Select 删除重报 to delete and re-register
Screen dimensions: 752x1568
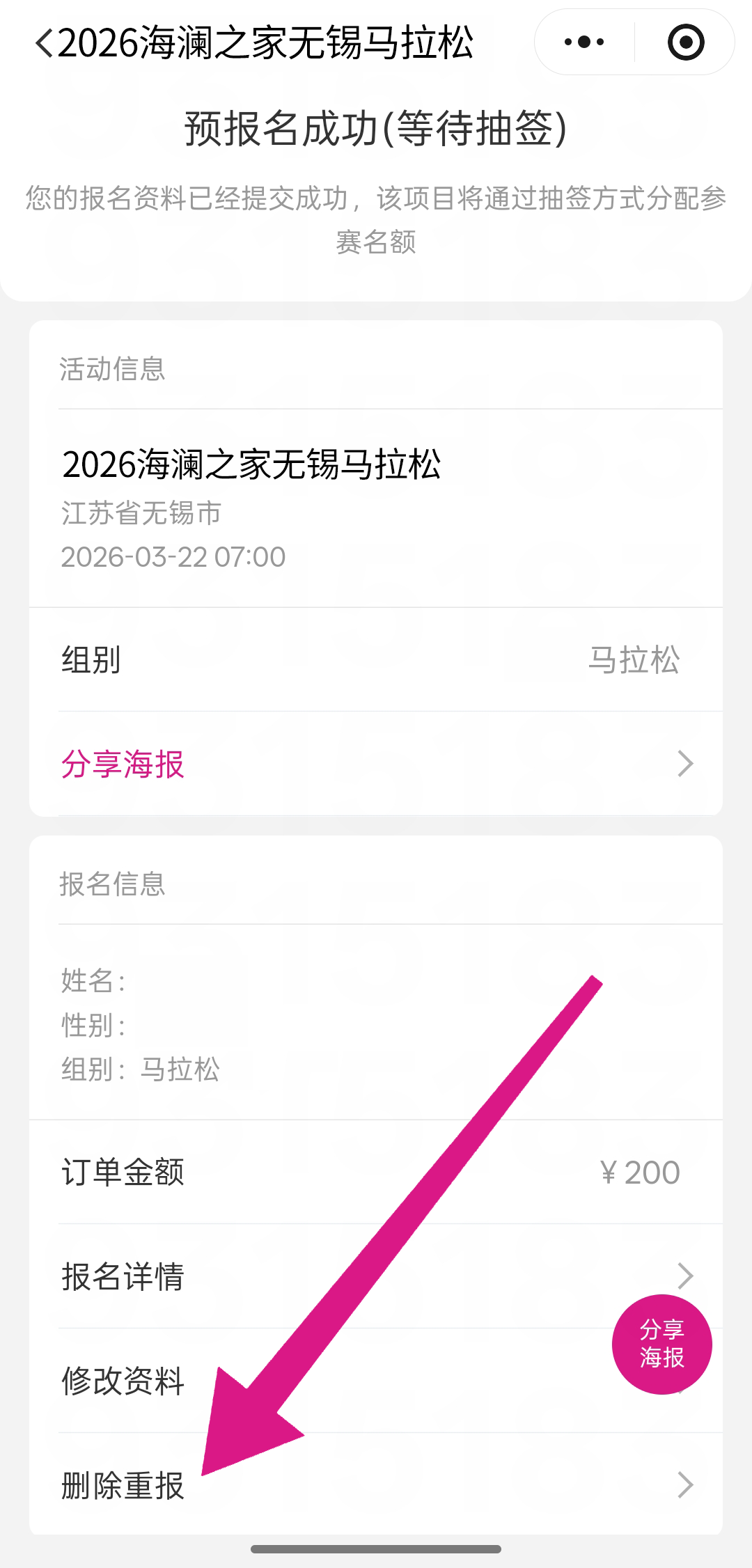tap(376, 1485)
